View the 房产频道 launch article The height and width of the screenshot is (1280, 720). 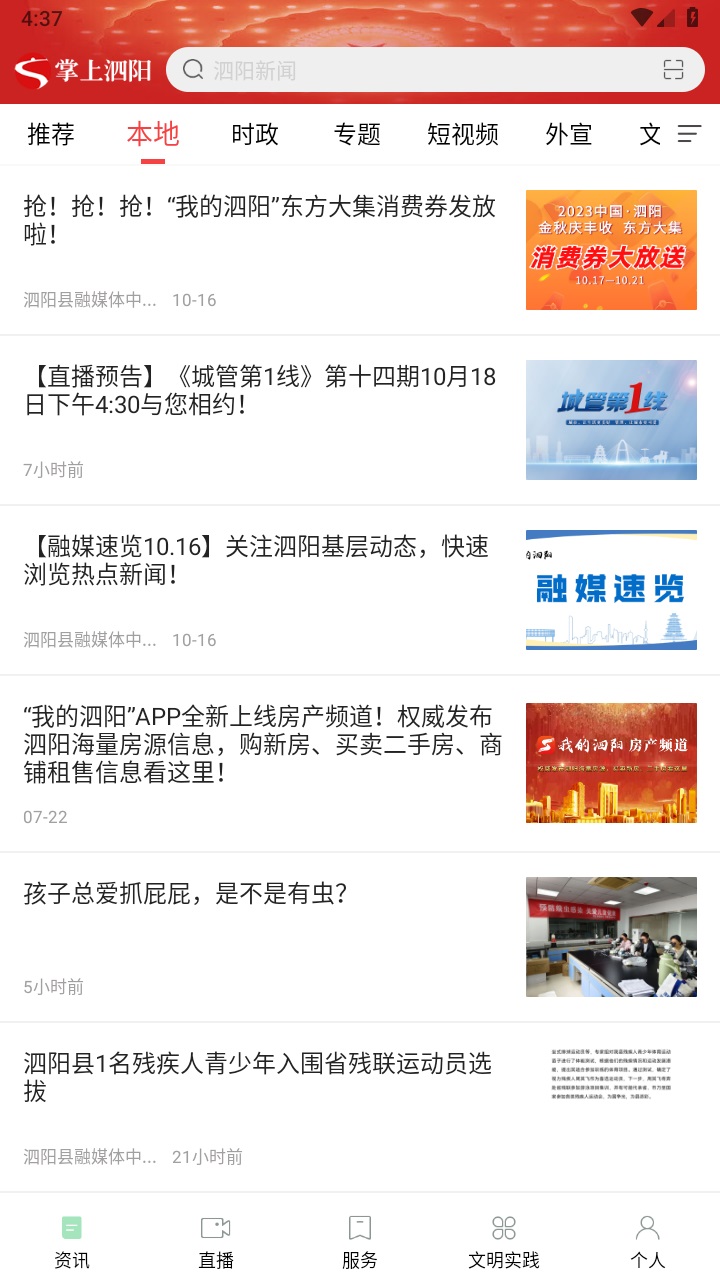(x=260, y=745)
